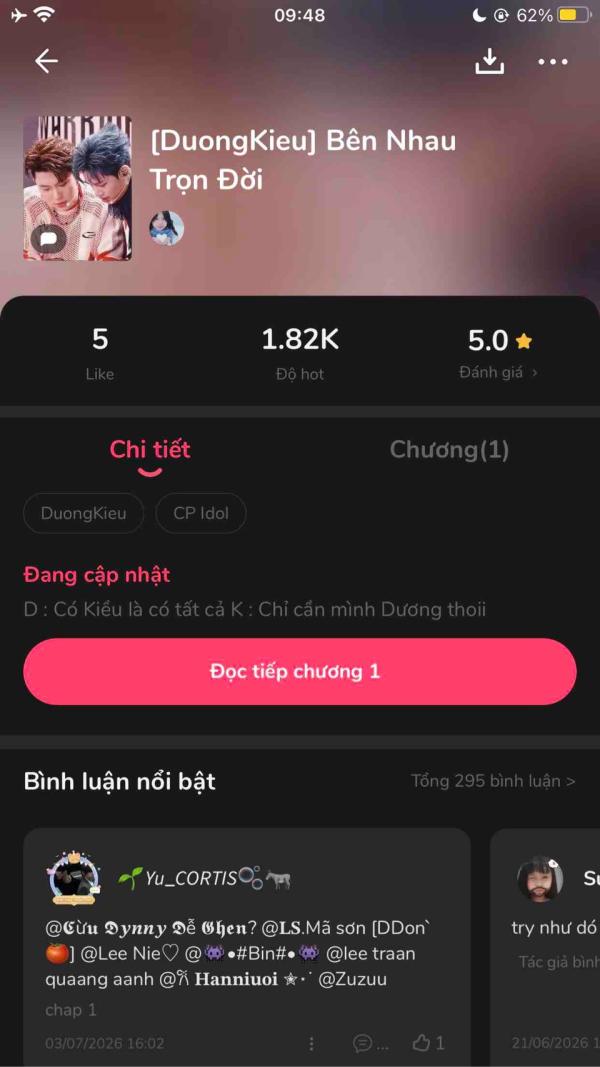The width and height of the screenshot is (600, 1067).
Task: Go back using the top arrow
Action: point(46,61)
